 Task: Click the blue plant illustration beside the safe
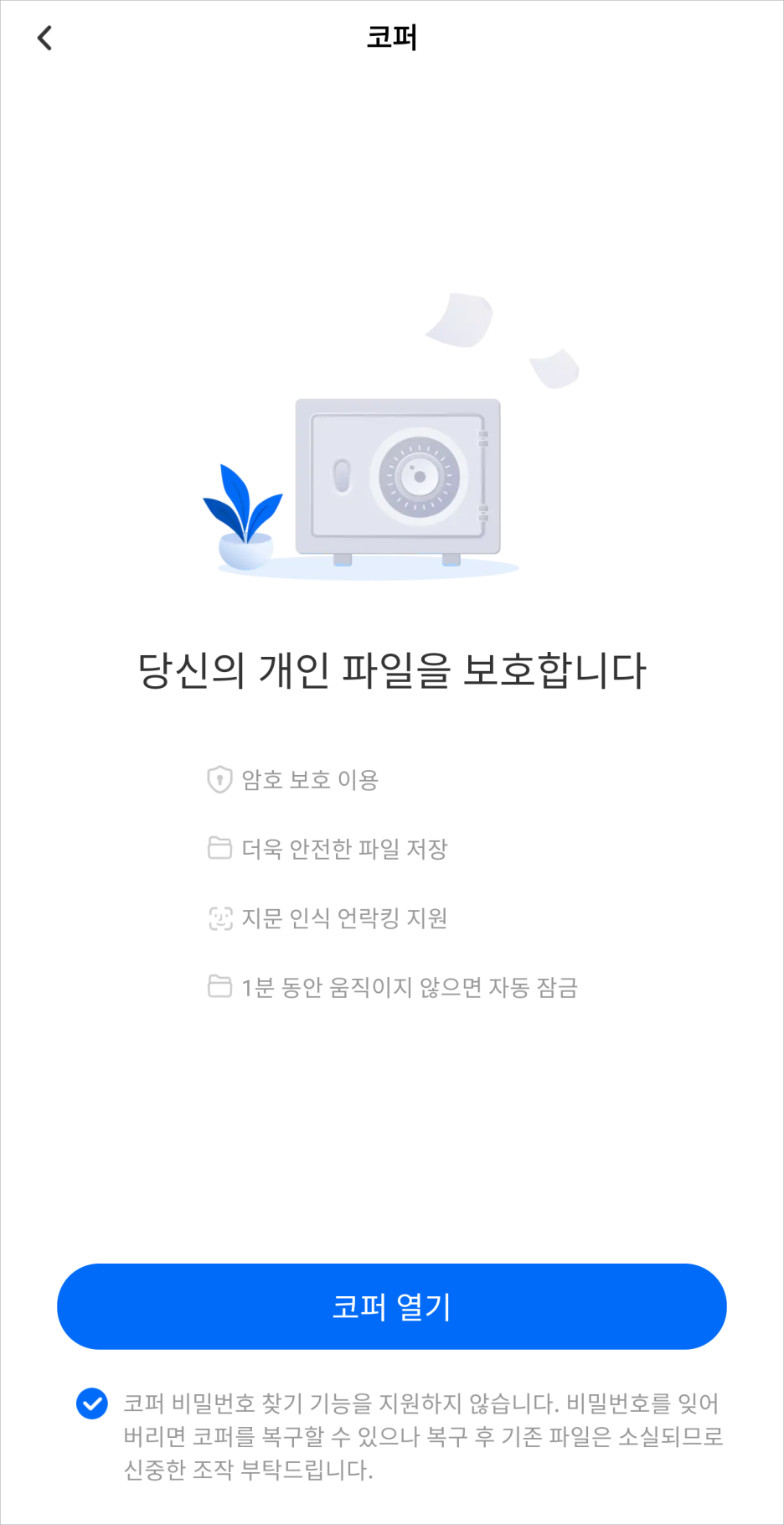click(x=245, y=515)
